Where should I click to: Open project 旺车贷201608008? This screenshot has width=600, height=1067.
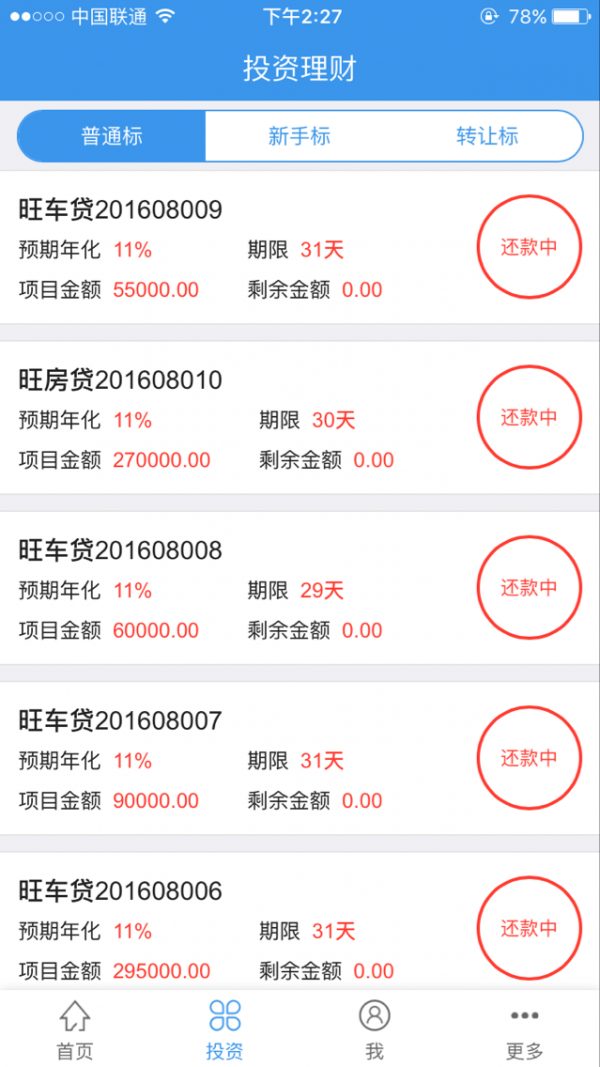pyautogui.click(x=299, y=588)
